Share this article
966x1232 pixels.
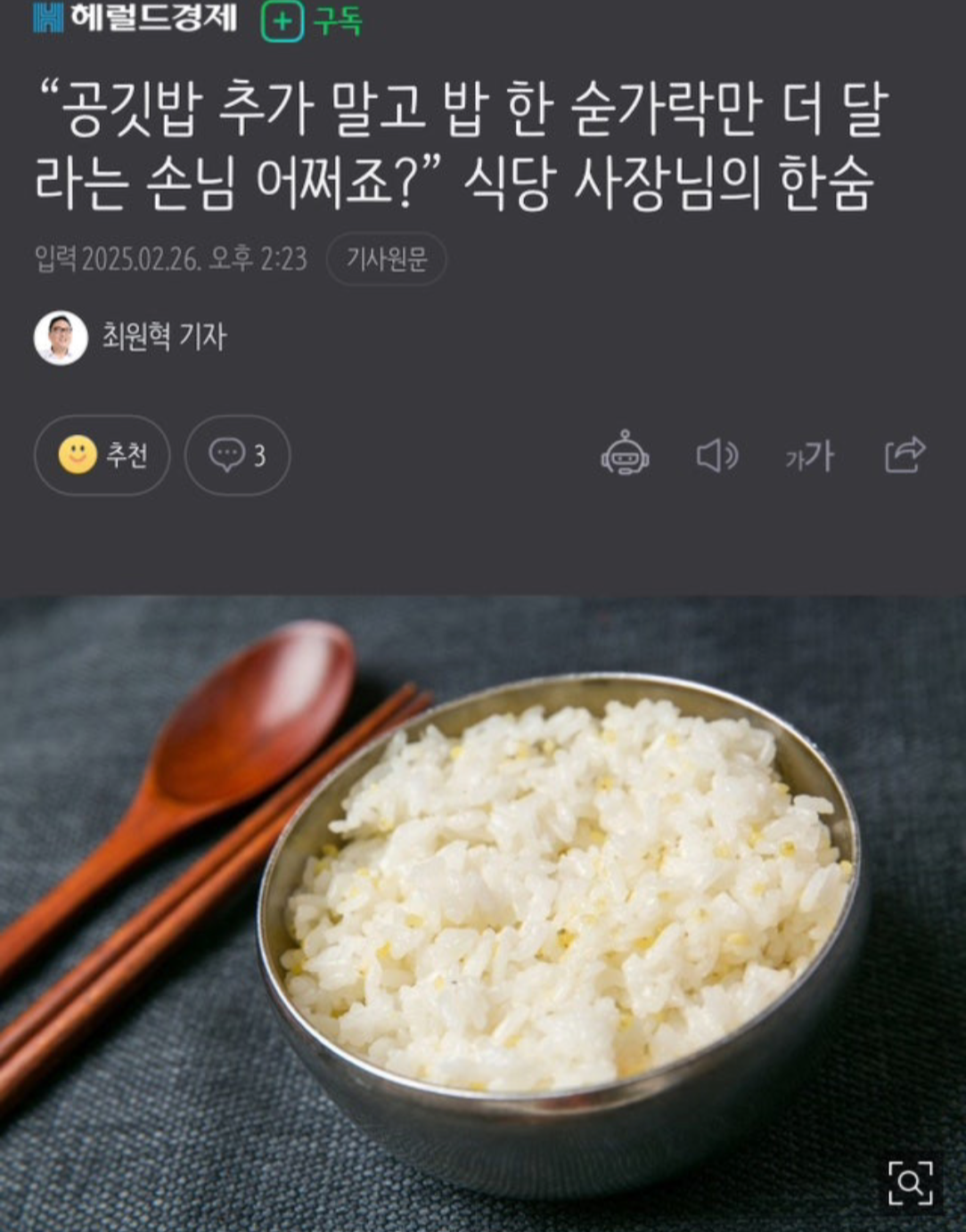905,455
